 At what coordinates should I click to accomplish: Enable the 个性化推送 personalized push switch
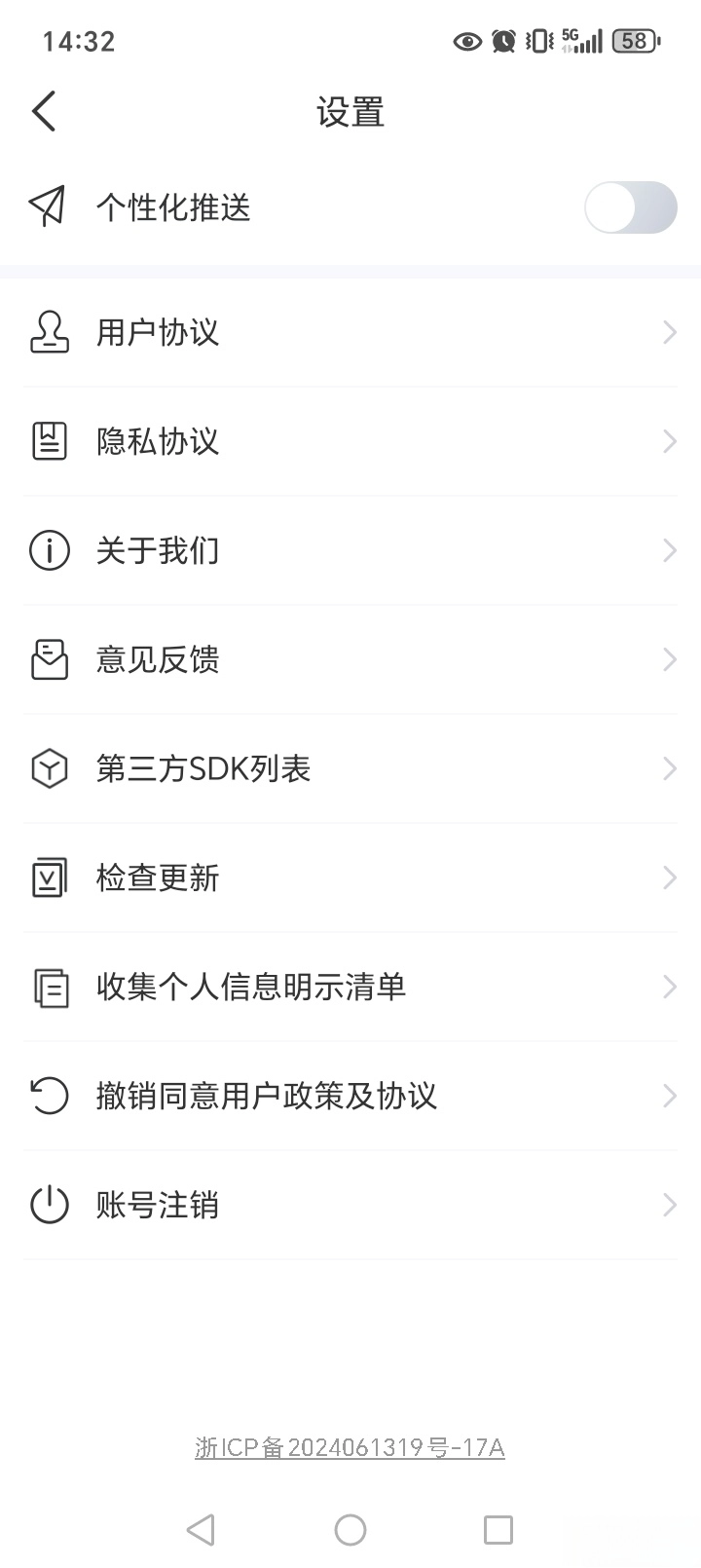click(630, 207)
